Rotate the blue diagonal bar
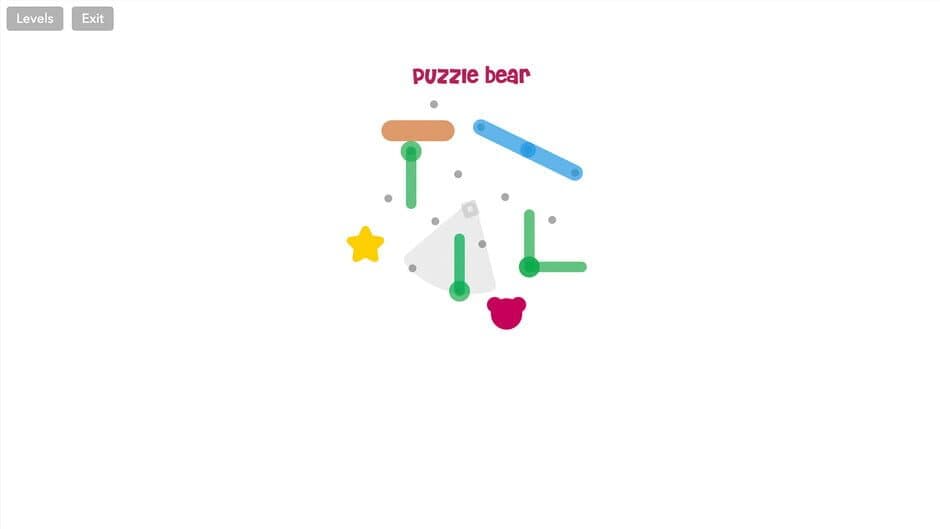Viewport: 940px width, 529px height. pyautogui.click(x=528, y=150)
